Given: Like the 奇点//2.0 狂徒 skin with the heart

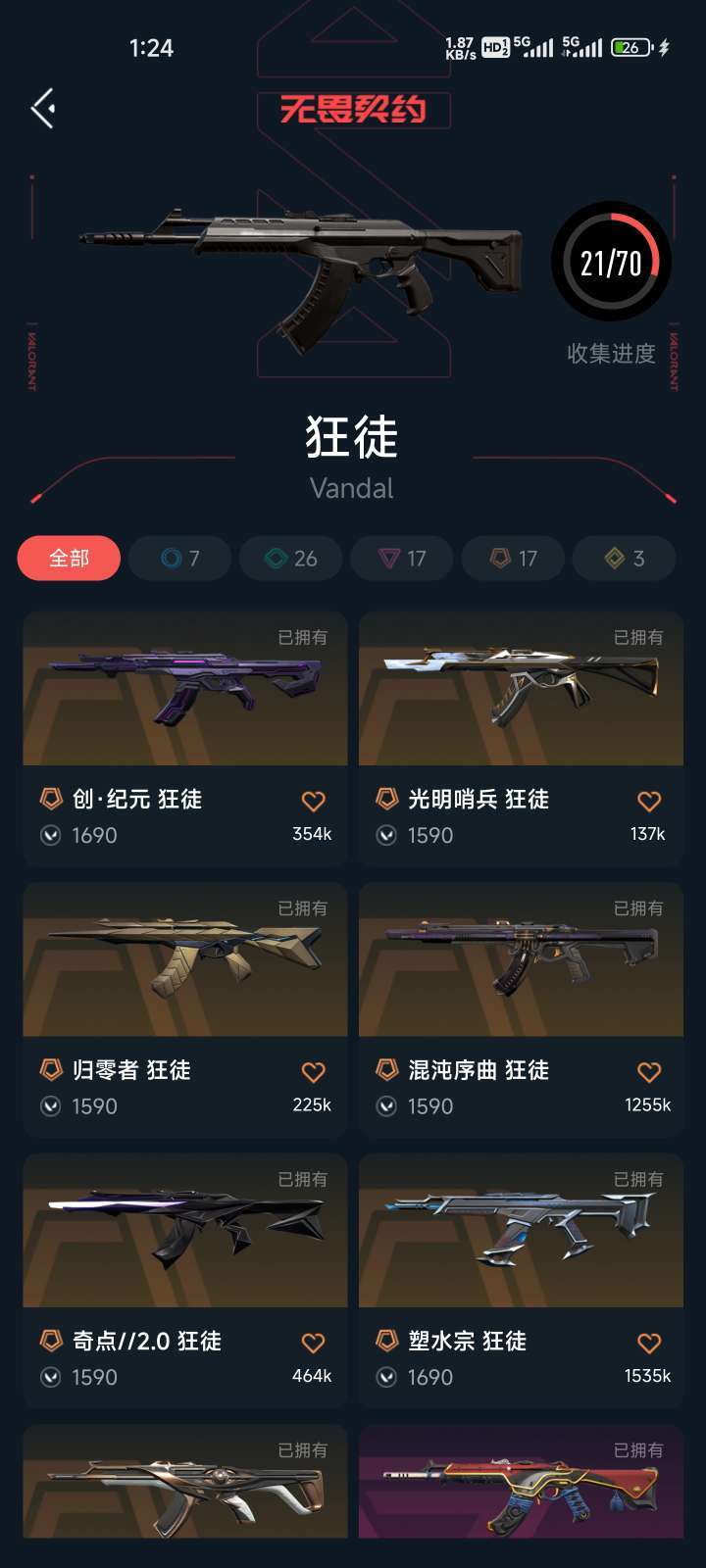Looking at the screenshot, I should click(313, 1344).
